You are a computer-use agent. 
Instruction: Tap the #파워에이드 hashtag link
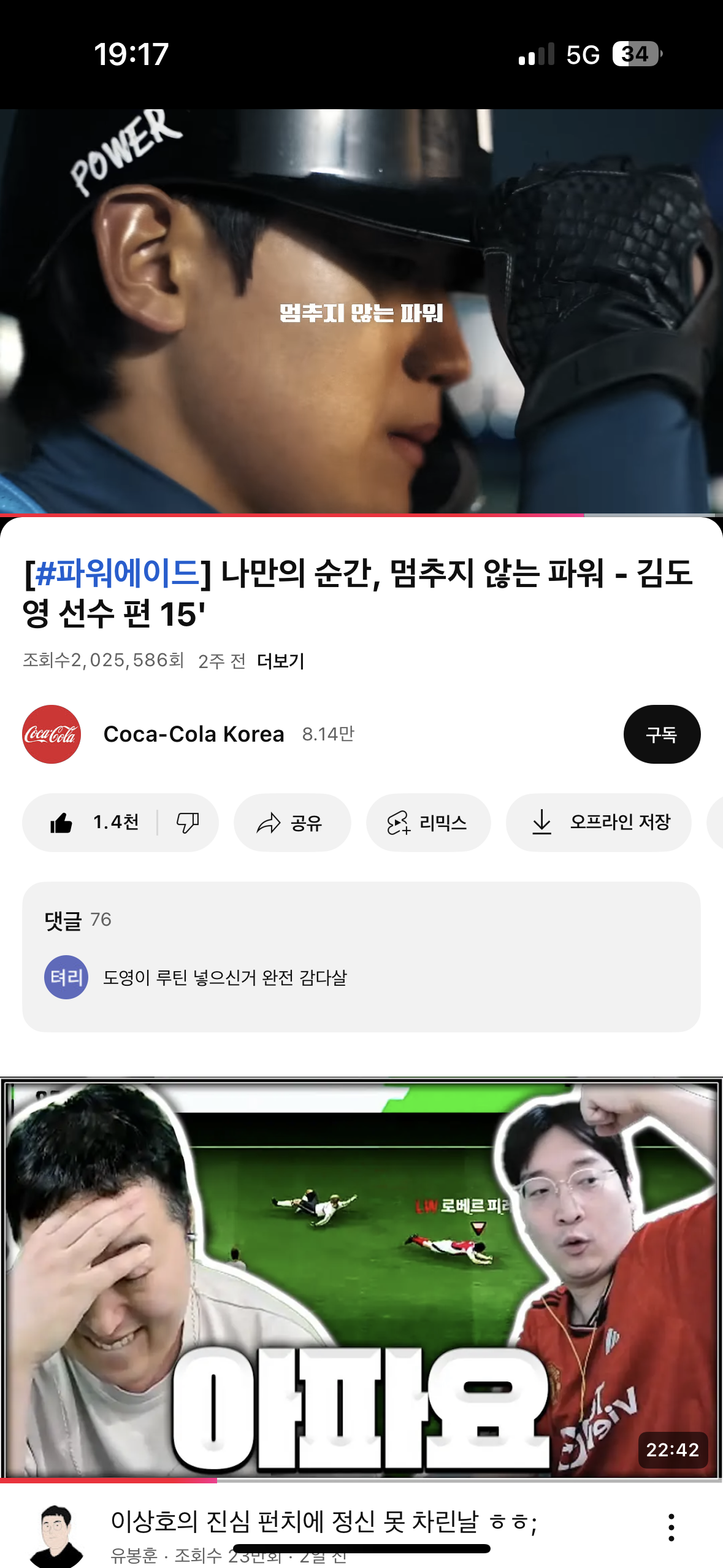point(117,574)
